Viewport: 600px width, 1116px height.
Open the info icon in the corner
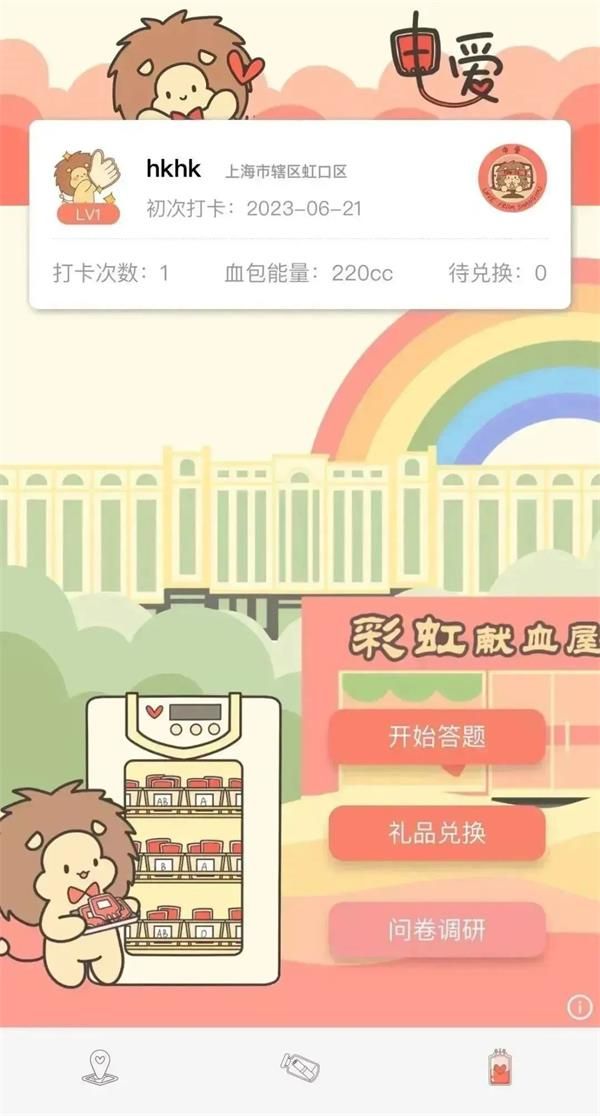pos(579,1005)
